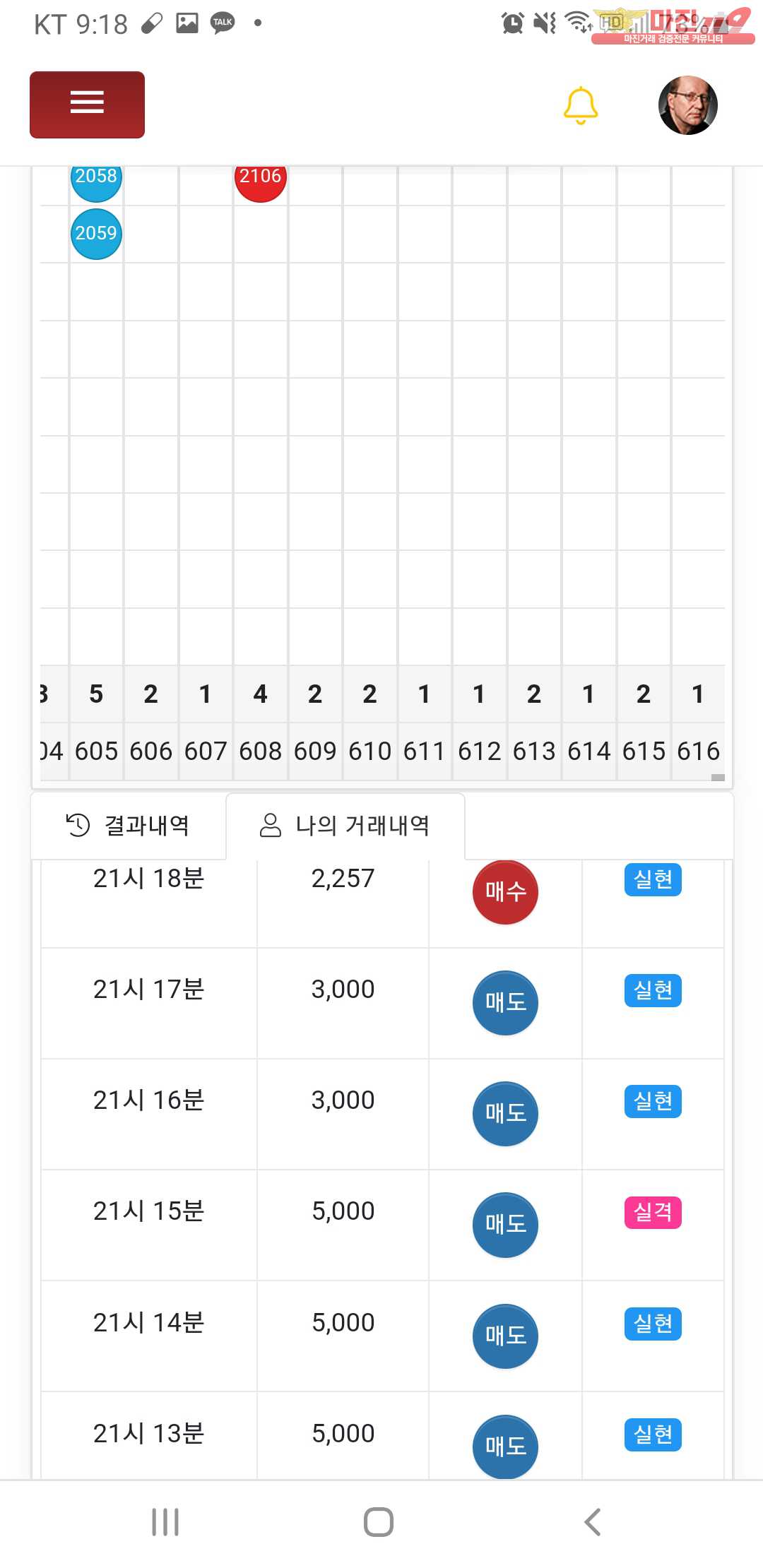Image resolution: width=763 pixels, height=1568 pixels.
Task: Go to the home screen
Action: click(x=379, y=1522)
